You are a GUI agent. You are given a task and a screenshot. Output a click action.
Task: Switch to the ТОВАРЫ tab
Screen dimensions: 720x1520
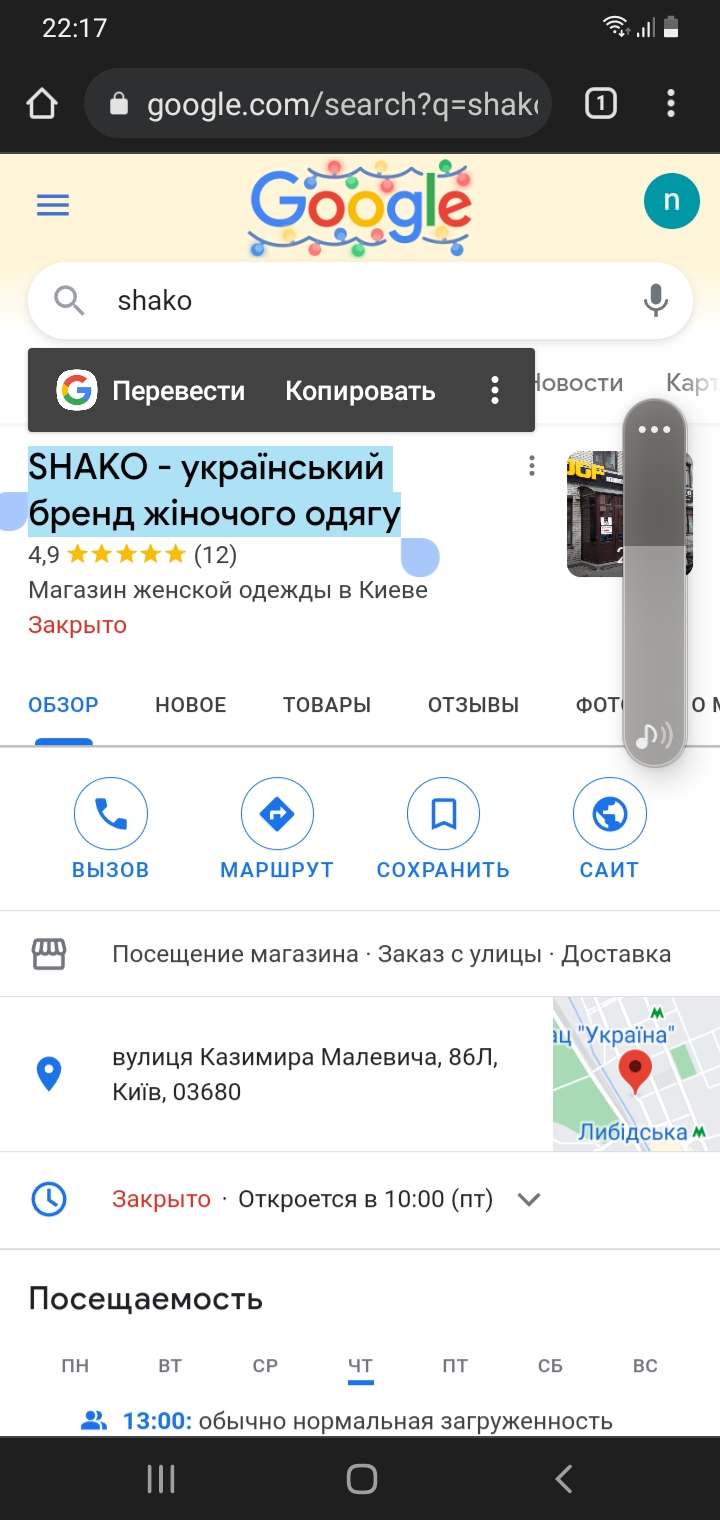point(327,705)
